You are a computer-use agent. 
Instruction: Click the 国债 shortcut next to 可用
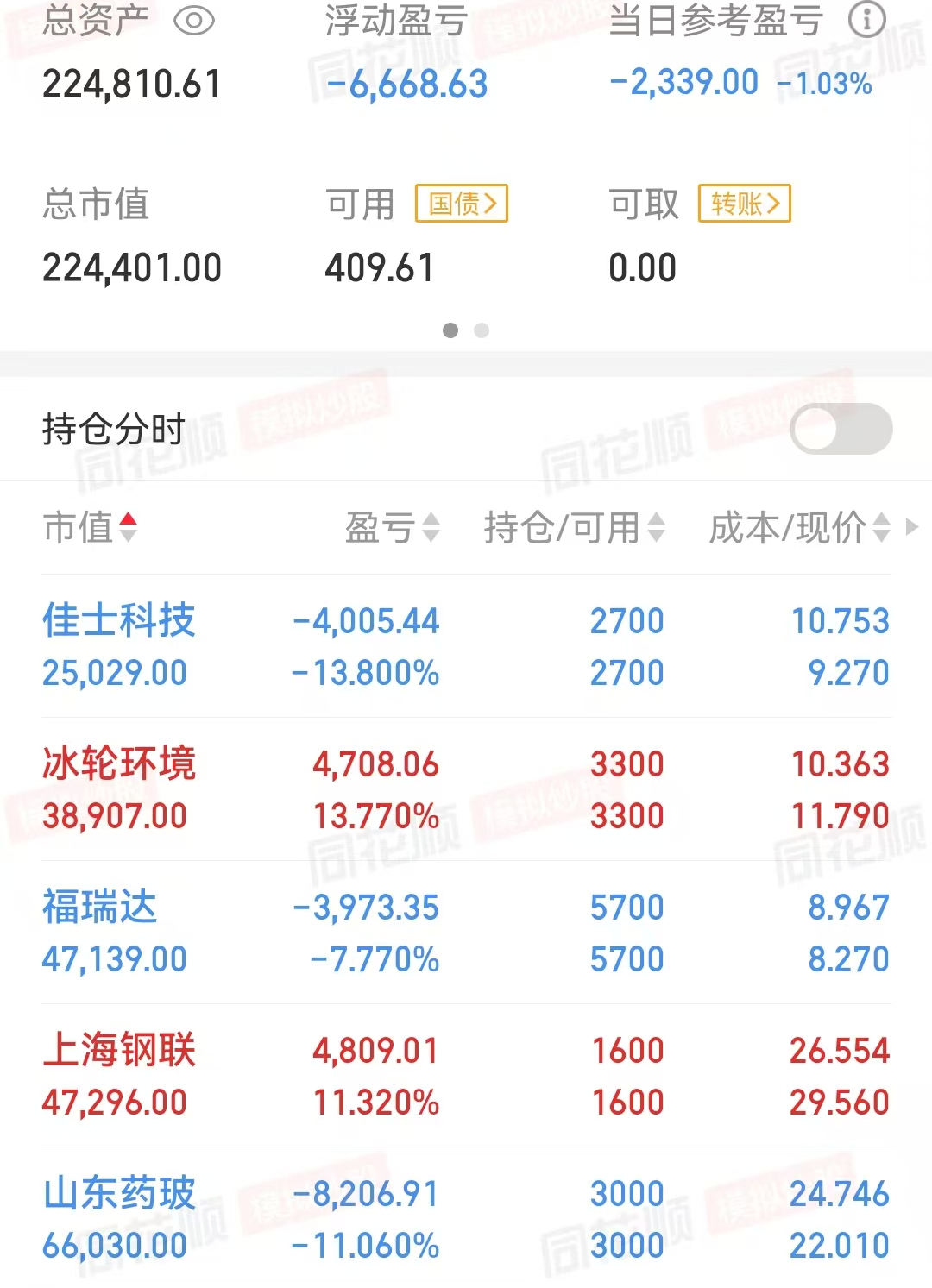pos(460,204)
